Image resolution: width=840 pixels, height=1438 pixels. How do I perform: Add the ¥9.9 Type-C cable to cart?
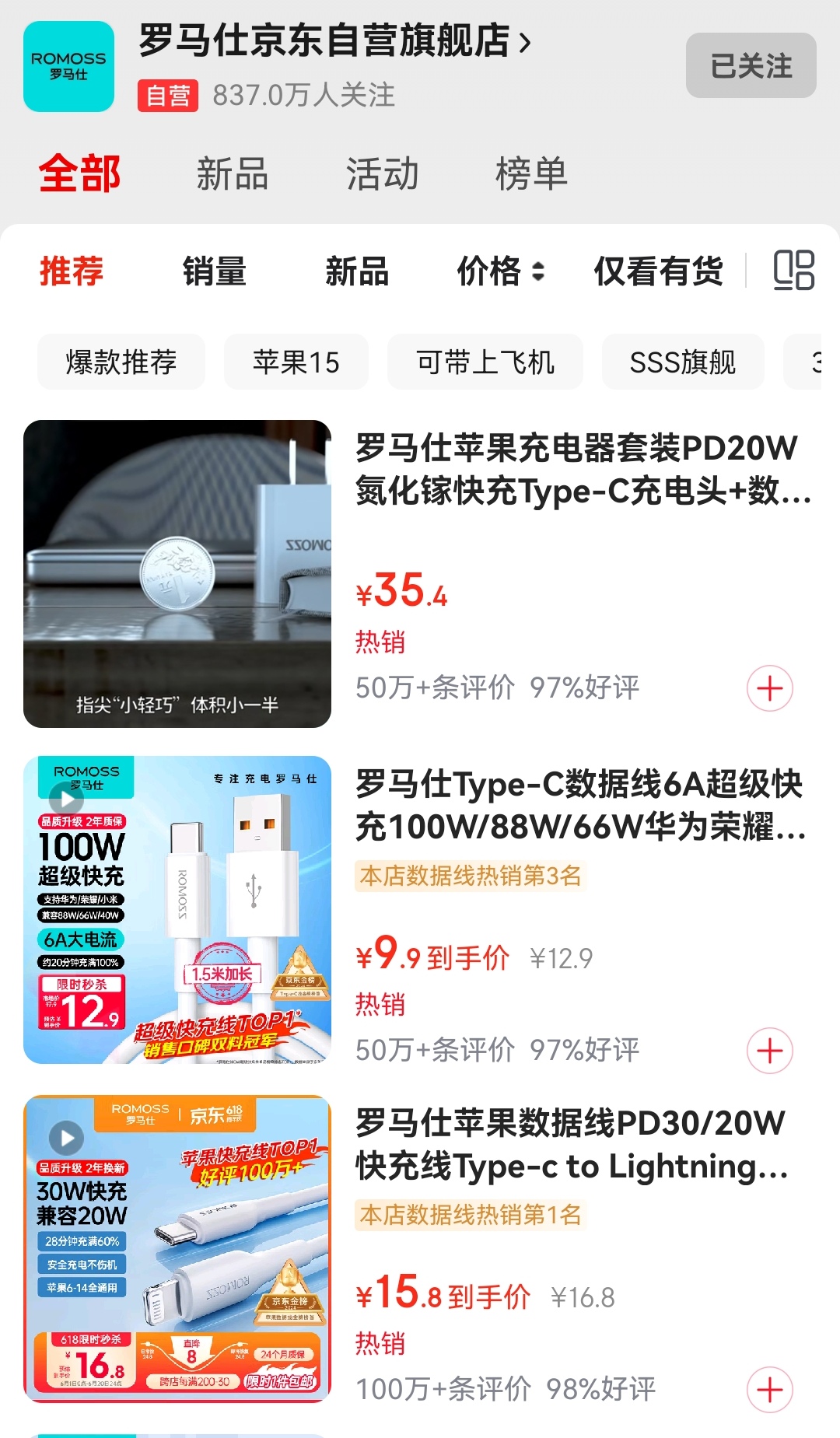pos(770,1051)
